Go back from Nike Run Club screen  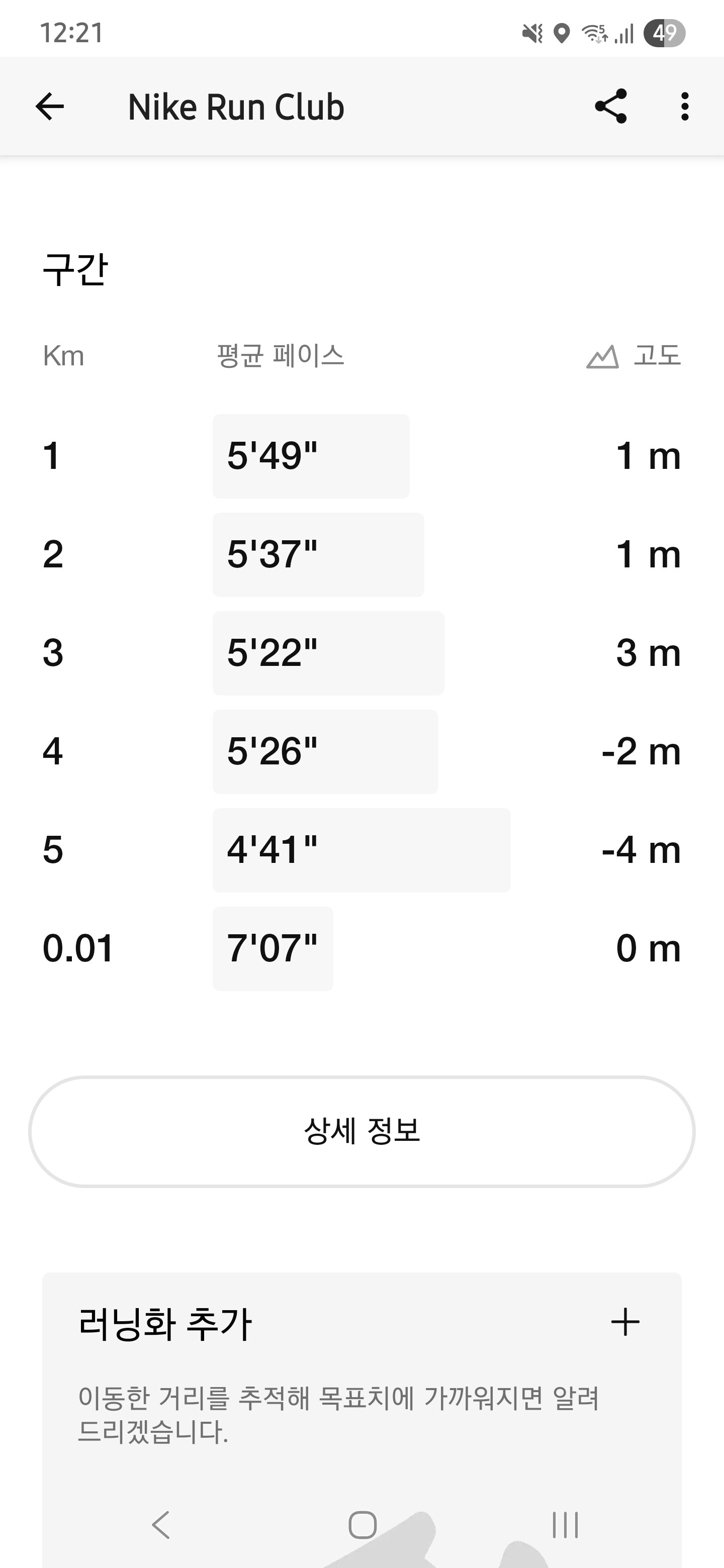point(50,107)
